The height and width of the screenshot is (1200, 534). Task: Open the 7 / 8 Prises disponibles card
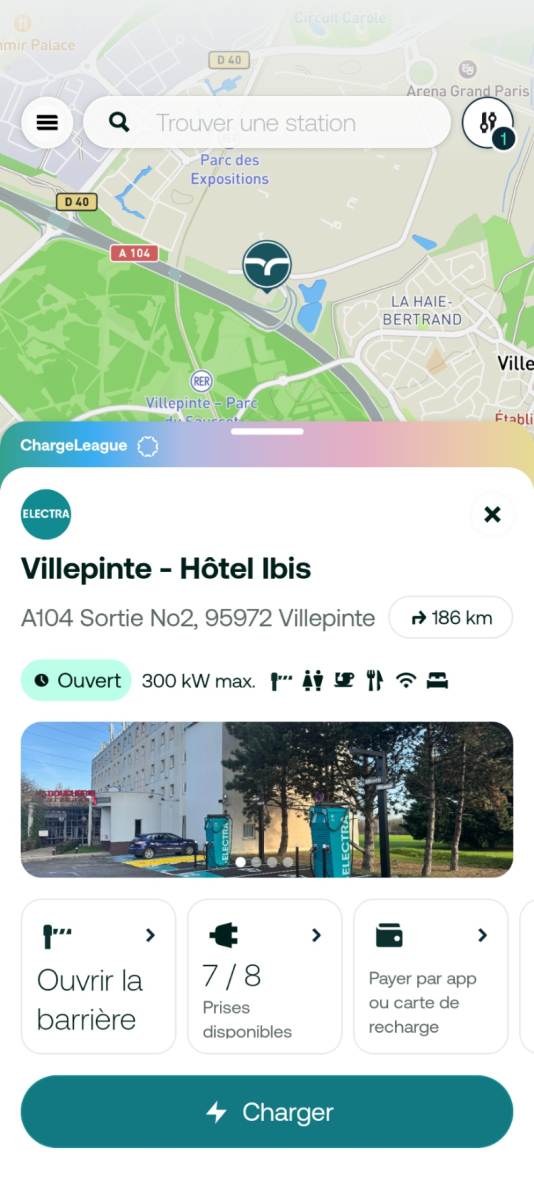pos(265,977)
